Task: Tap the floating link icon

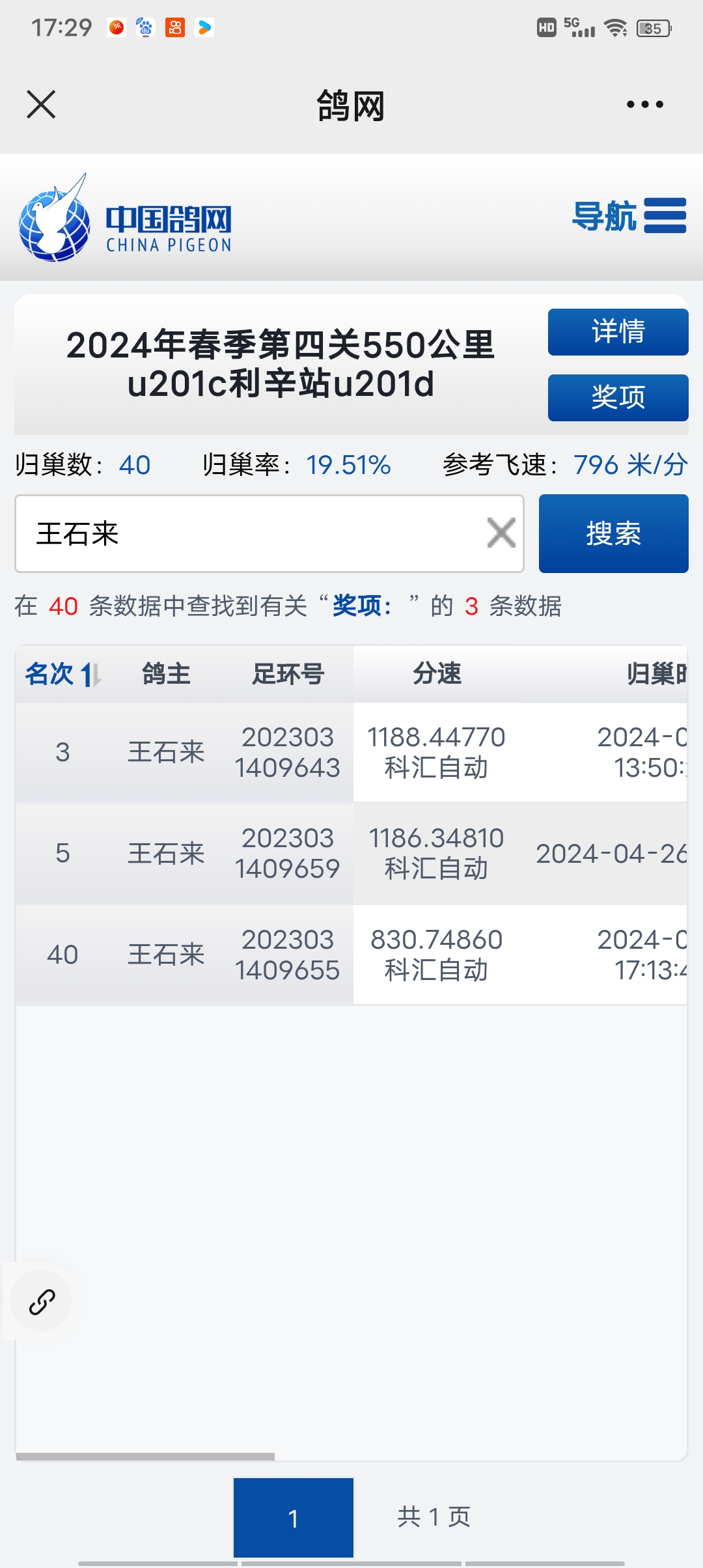Action: pyautogui.click(x=42, y=1302)
